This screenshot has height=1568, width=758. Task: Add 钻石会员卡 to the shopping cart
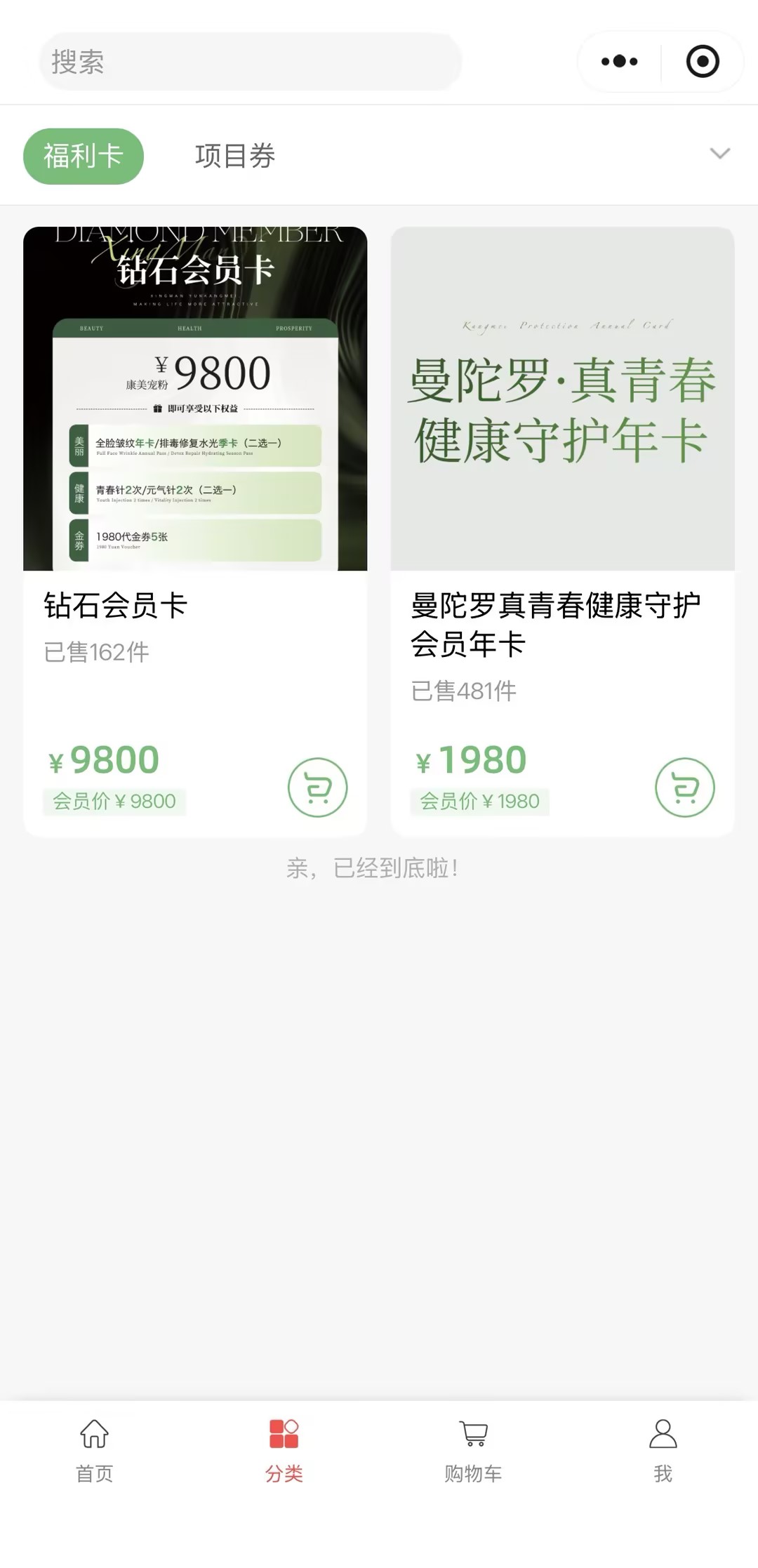317,788
